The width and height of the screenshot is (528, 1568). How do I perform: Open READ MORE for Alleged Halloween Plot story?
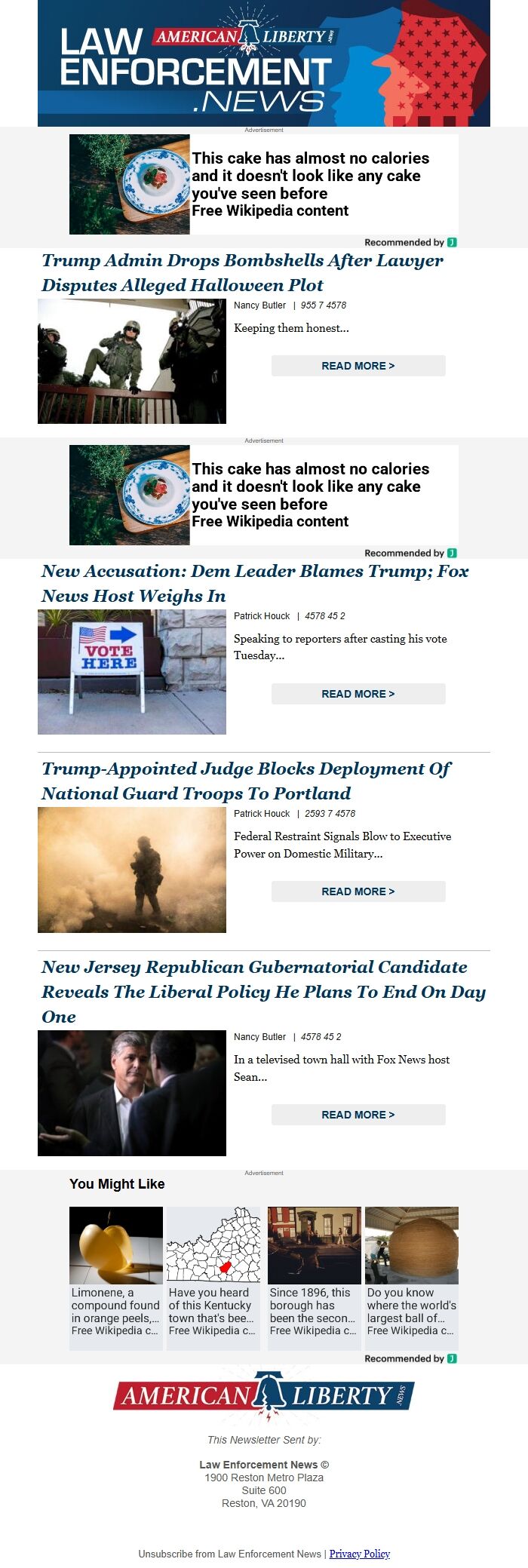tap(358, 366)
